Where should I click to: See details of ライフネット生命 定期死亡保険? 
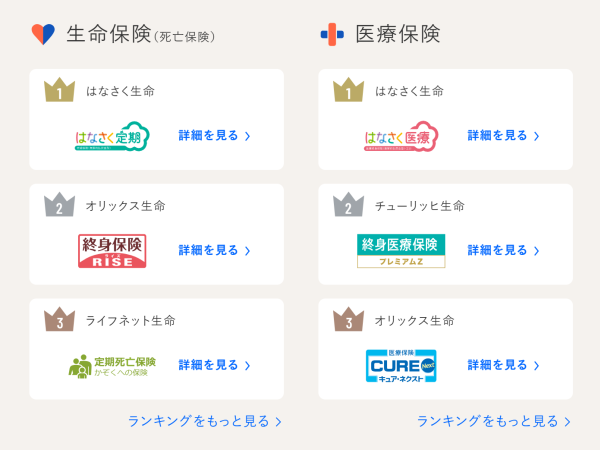point(214,365)
